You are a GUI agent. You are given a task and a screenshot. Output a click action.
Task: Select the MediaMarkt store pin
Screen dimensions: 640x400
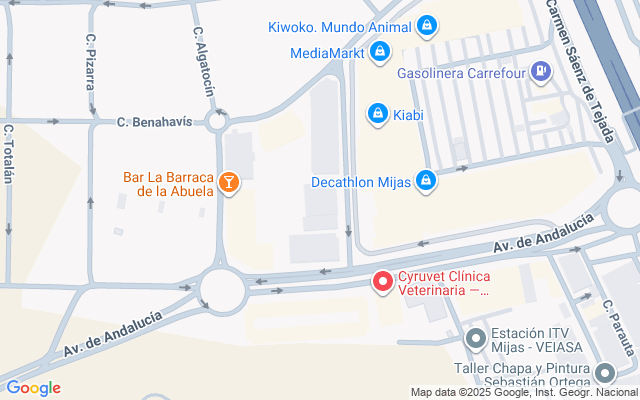(380, 52)
